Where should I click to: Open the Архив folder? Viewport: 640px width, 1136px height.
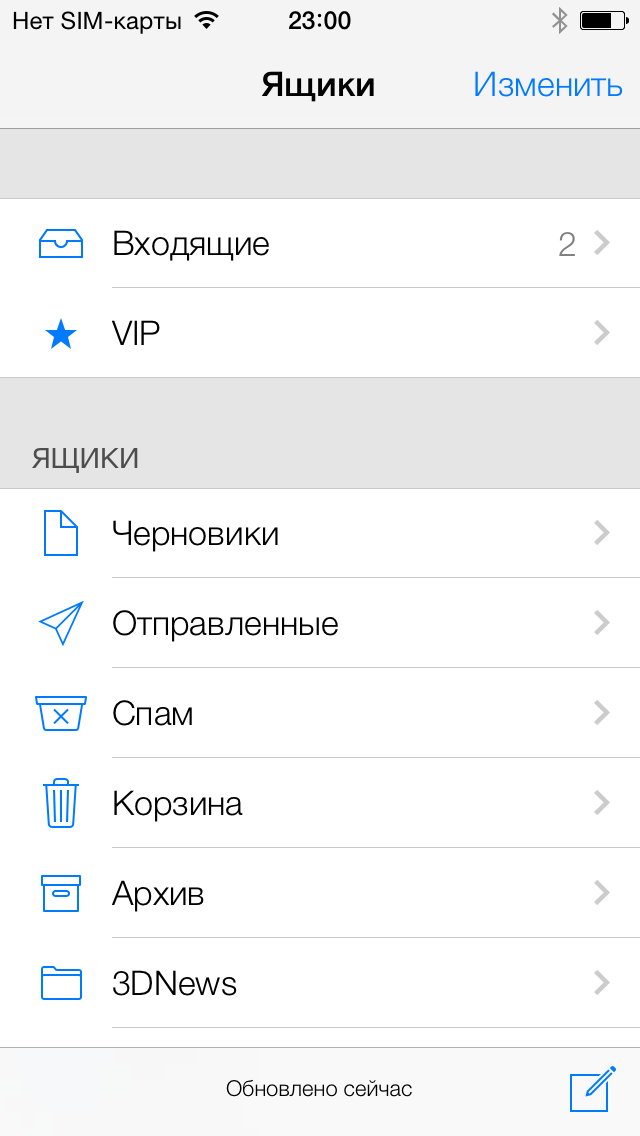click(320, 893)
